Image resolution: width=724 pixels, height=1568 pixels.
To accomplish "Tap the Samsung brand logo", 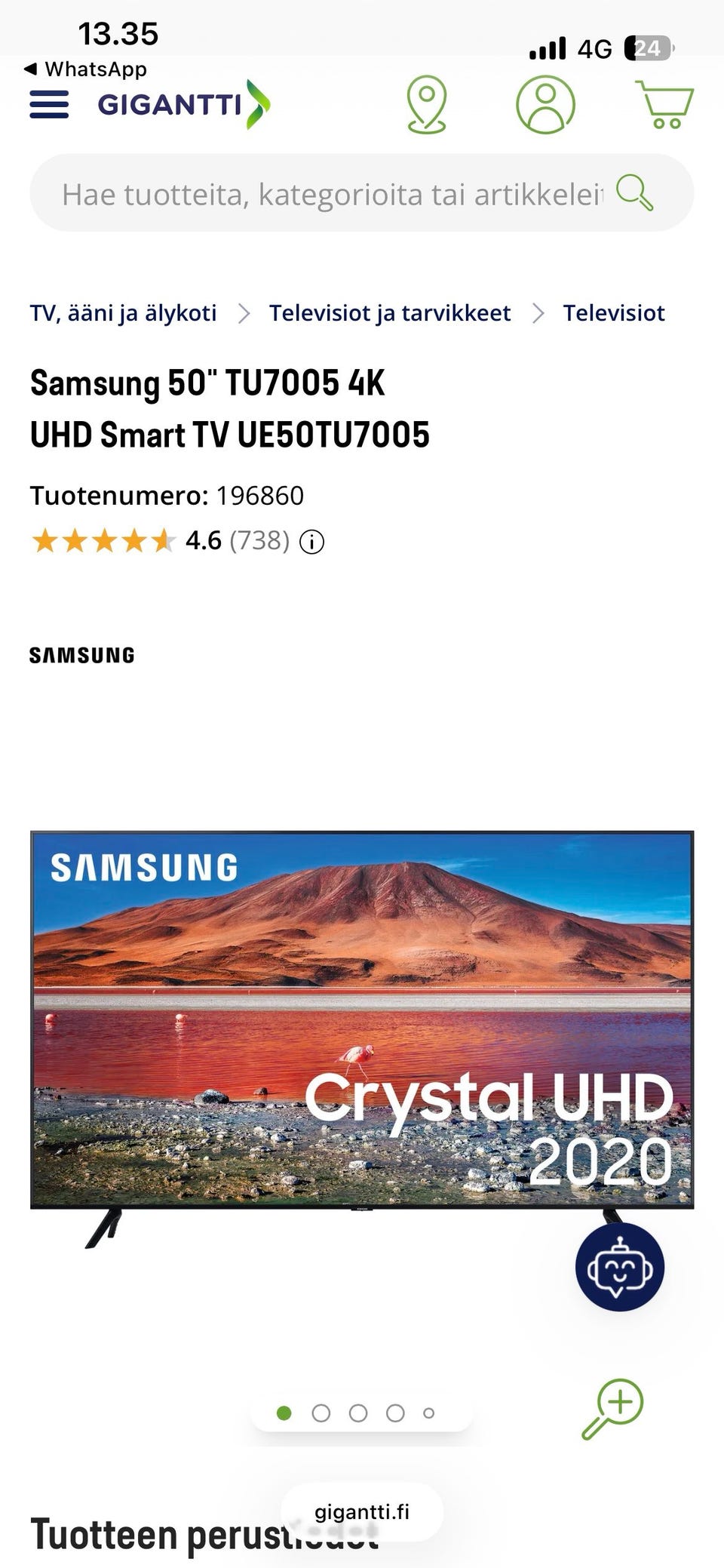I will pyautogui.click(x=82, y=655).
